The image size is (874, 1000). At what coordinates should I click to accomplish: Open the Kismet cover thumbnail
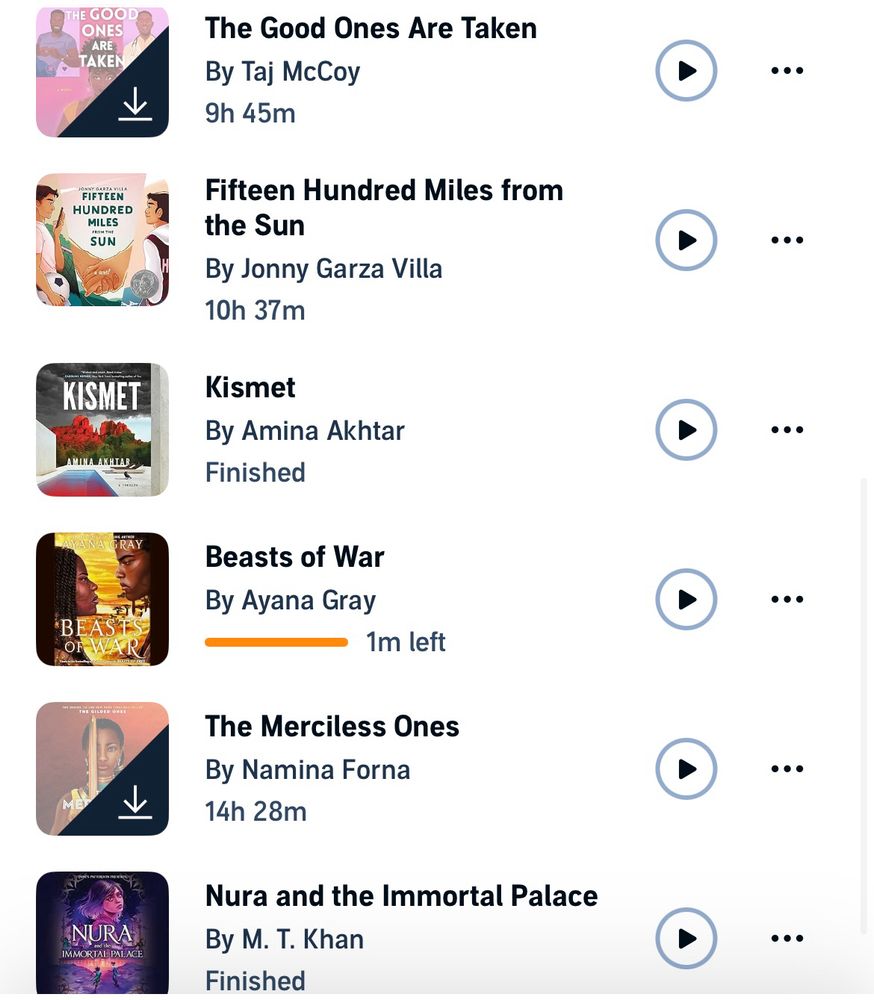point(101,430)
